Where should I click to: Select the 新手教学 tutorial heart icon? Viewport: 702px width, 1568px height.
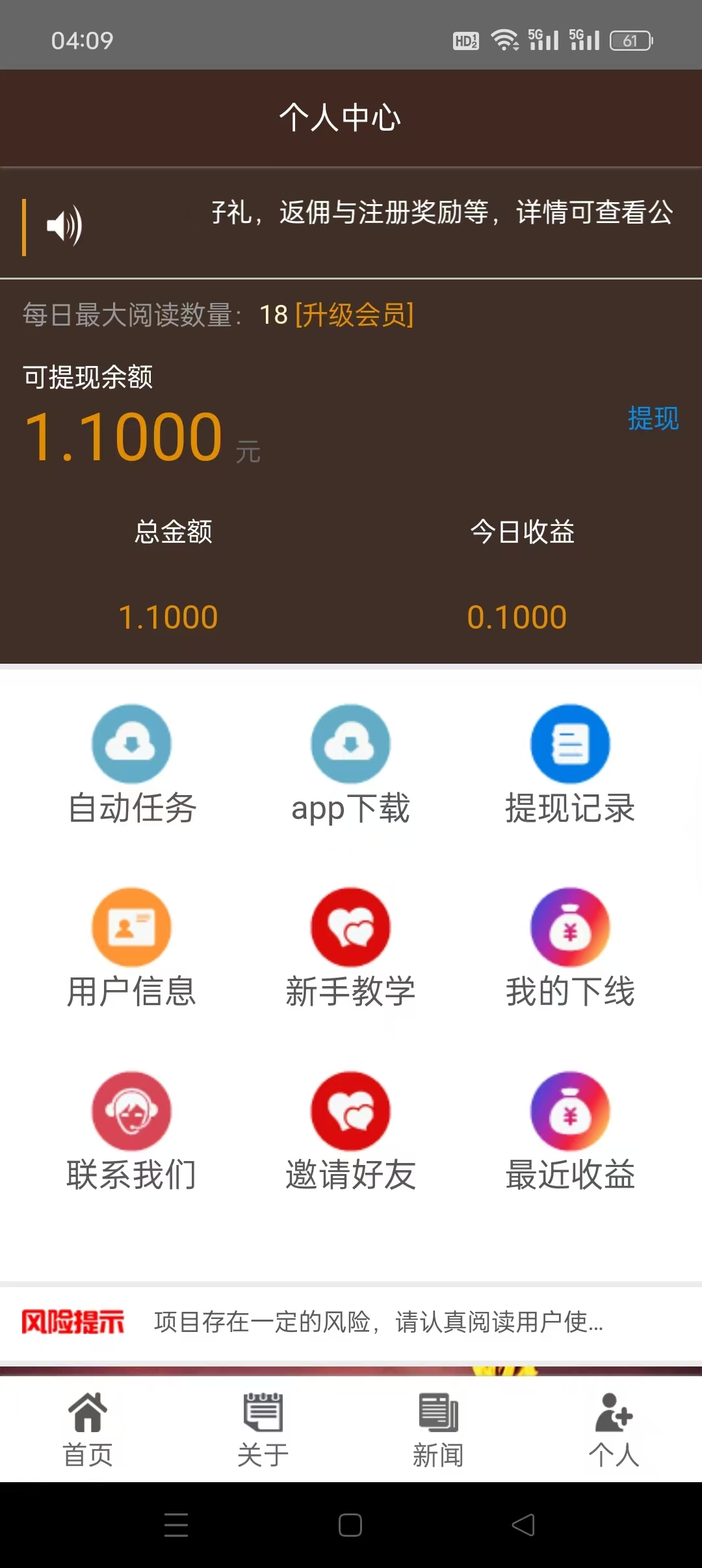[350, 928]
